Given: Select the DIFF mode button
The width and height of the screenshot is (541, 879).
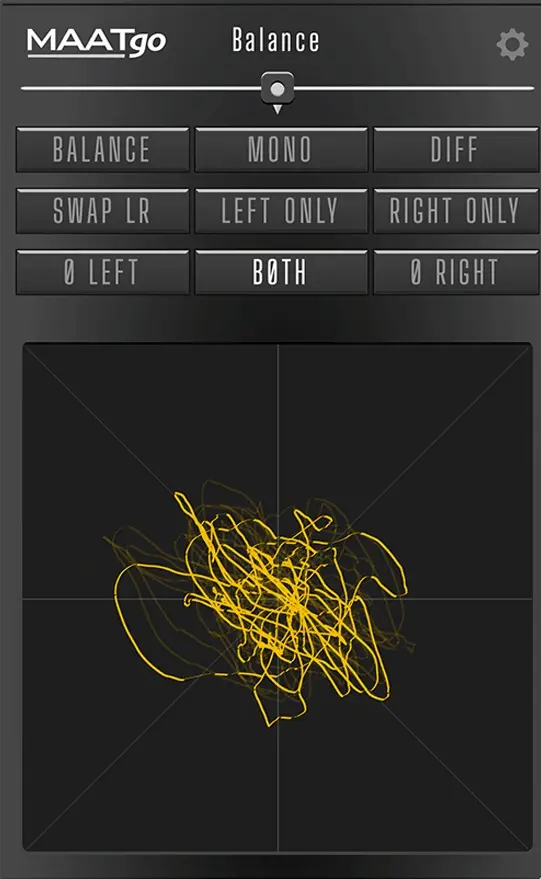Looking at the screenshot, I should point(455,150).
